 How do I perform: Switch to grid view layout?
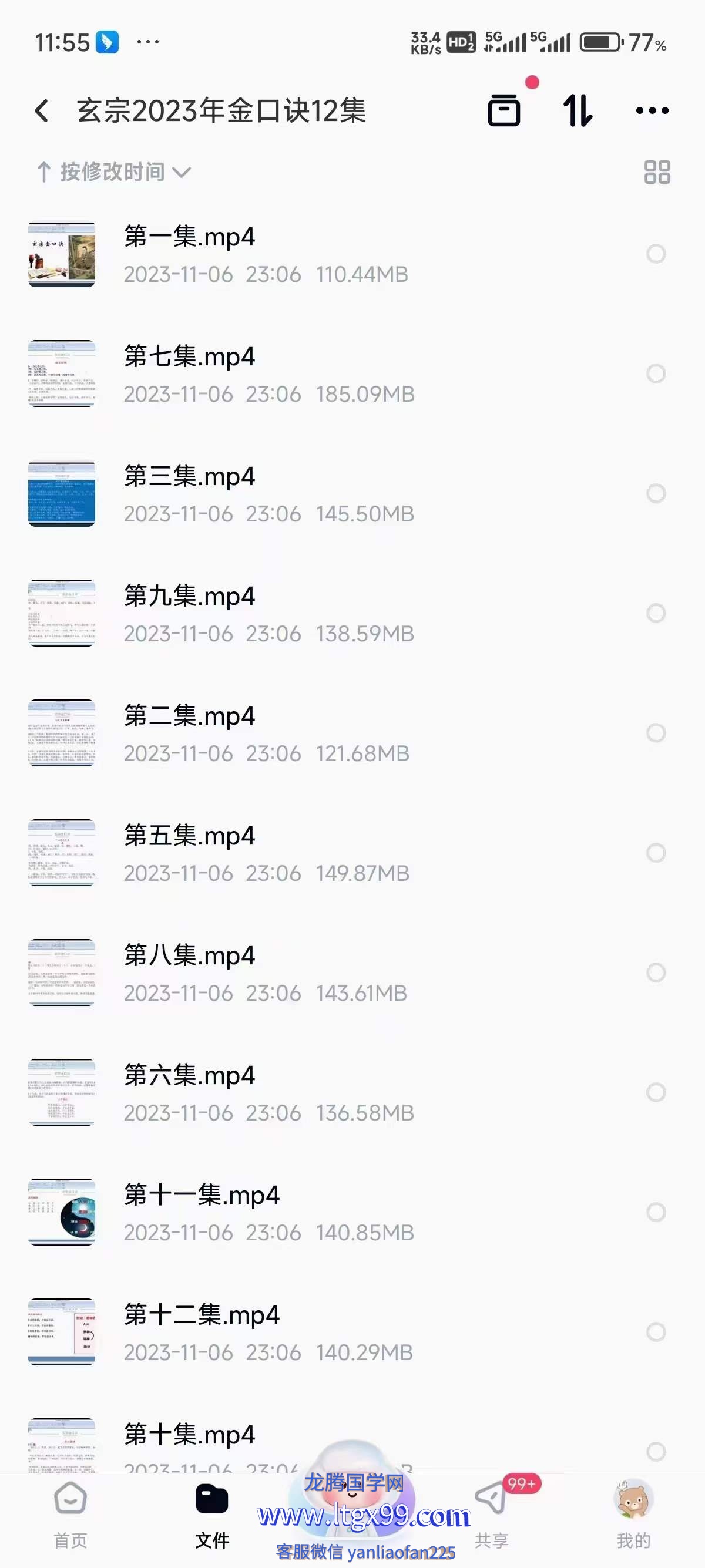[x=657, y=172]
